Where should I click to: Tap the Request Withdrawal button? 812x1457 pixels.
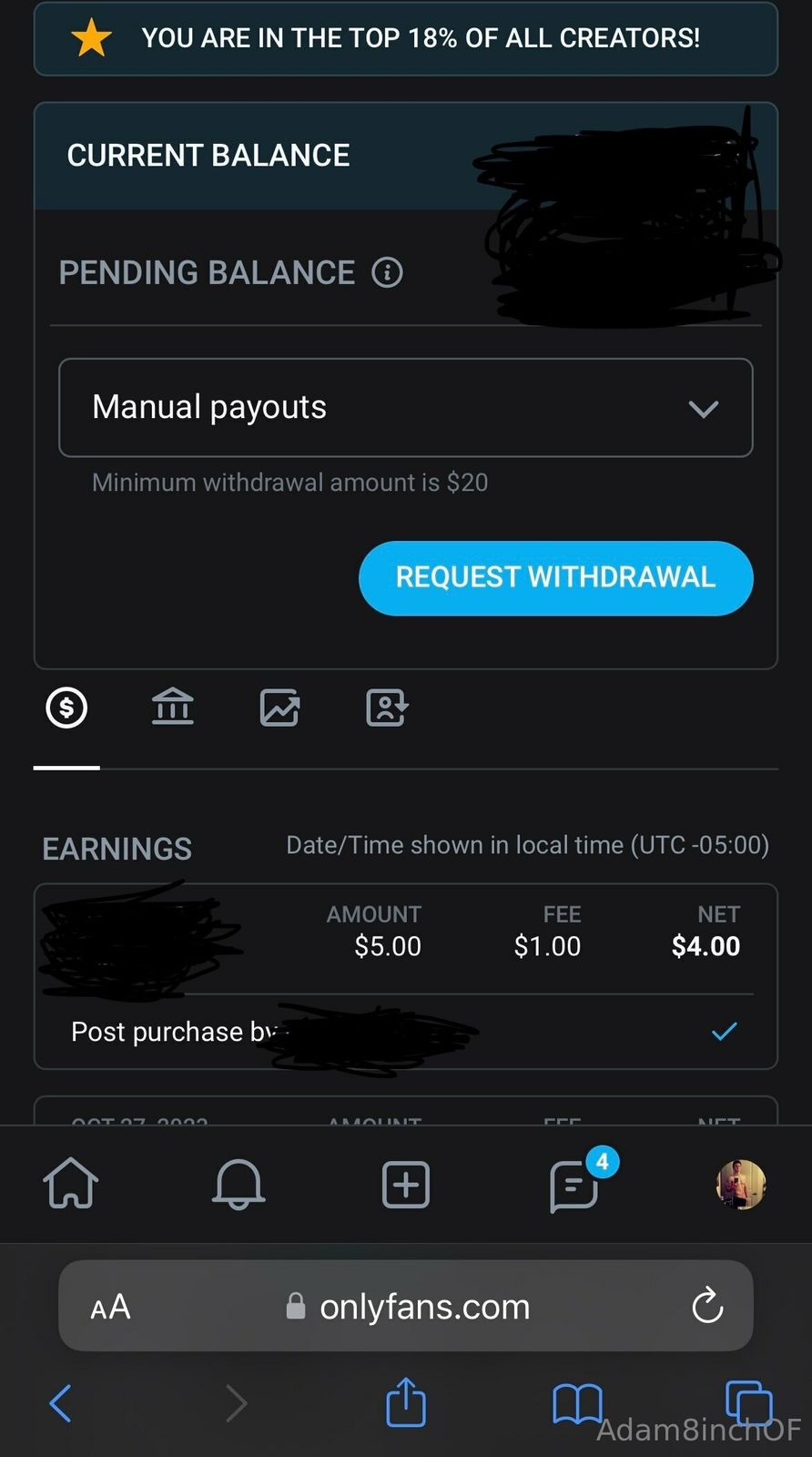[555, 577]
